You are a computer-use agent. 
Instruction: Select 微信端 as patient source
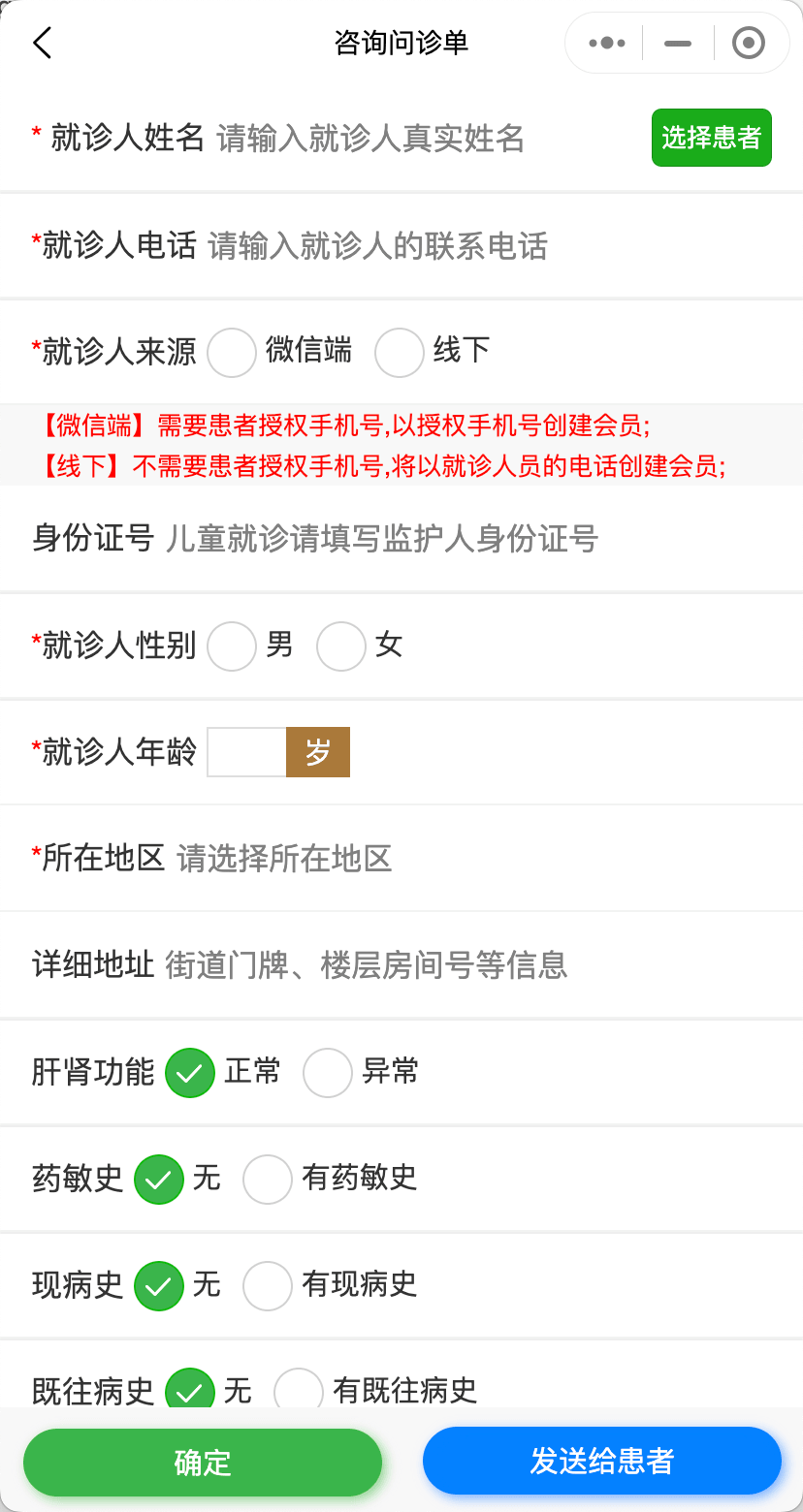tap(232, 352)
